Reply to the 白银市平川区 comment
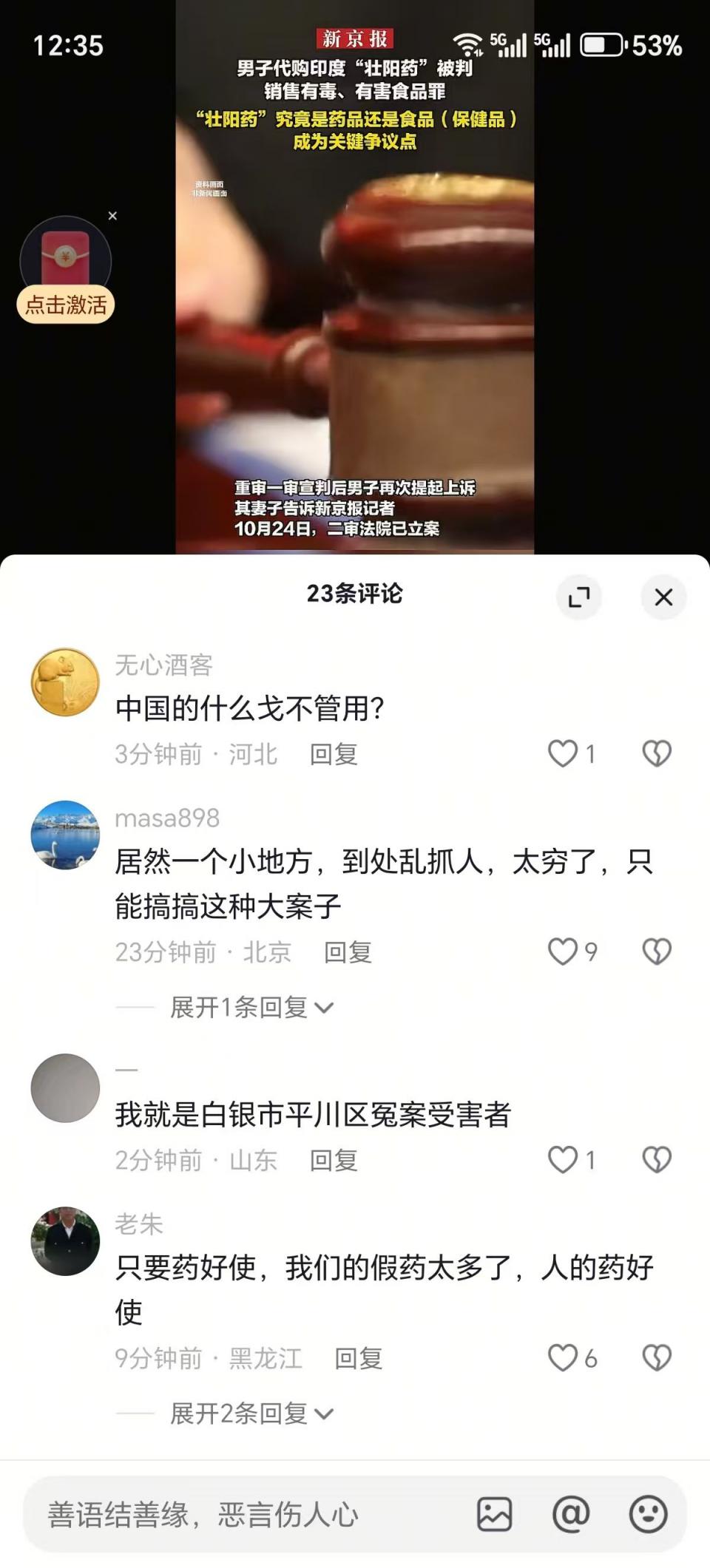This screenshot has width=710, height=1568. pos(334,1160)
